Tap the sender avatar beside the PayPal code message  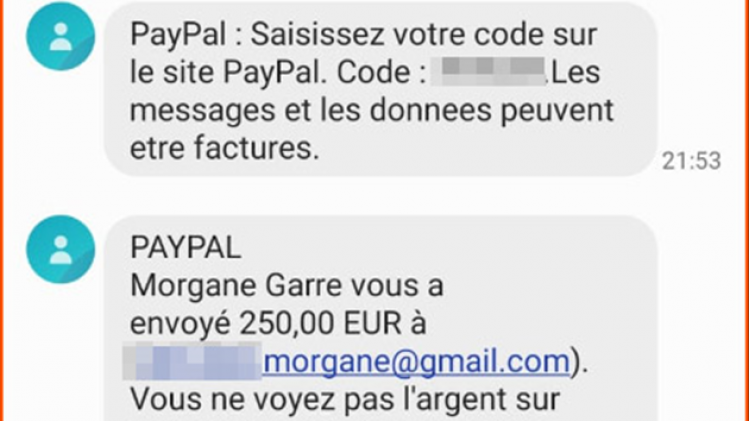tap(61, 35)
